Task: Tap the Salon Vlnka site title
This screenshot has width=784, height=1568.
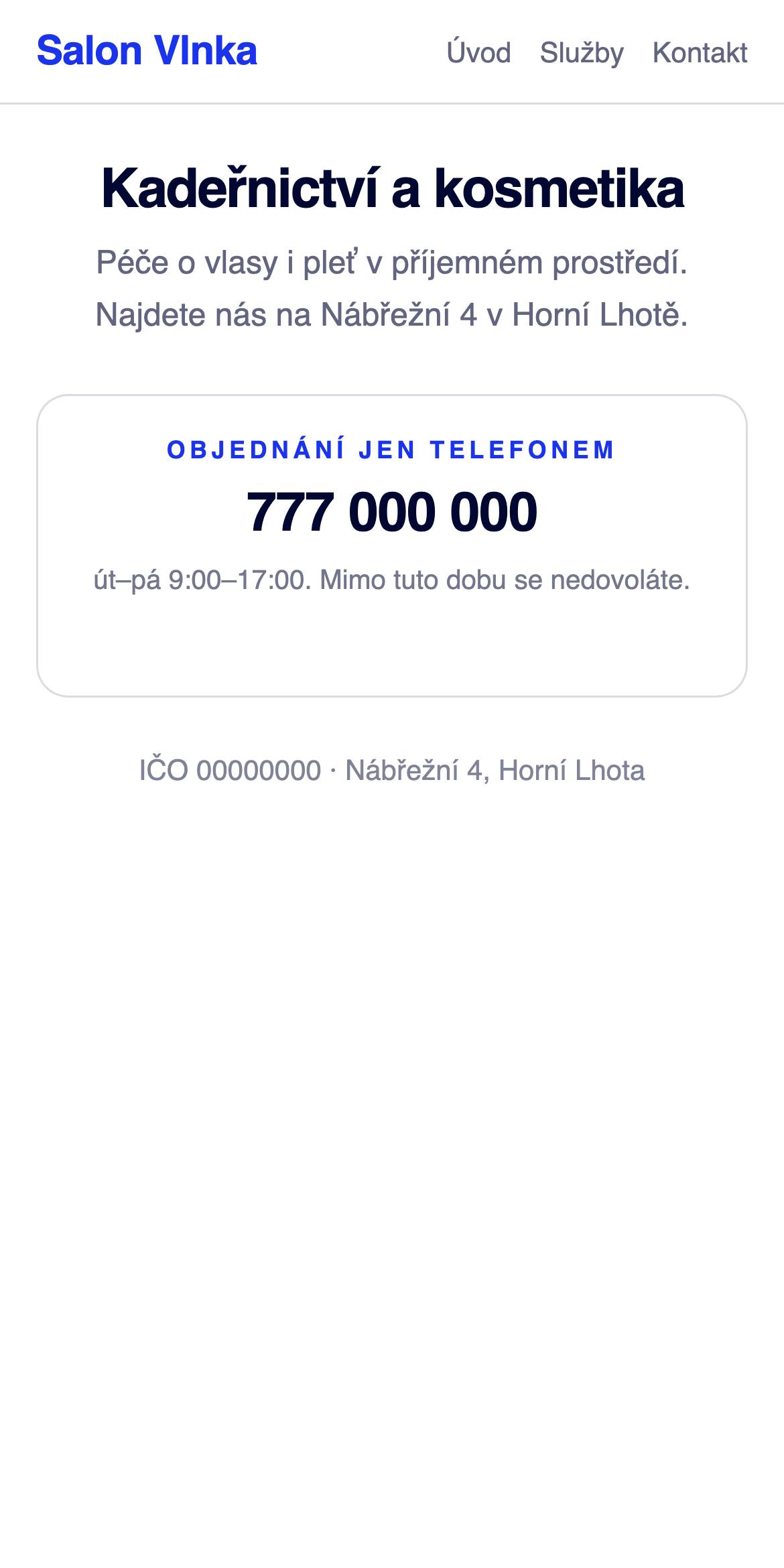Action: tap(147, 51)
